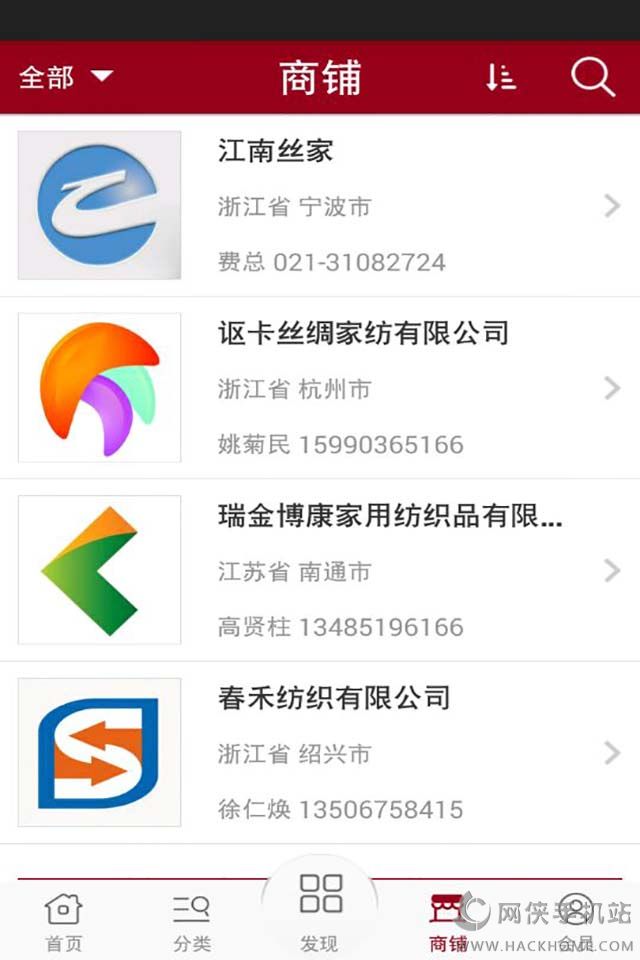The width and height of the screenshot is (640, 960).
Task: Open the 发现 tab
Action: (x=320, y=910)
